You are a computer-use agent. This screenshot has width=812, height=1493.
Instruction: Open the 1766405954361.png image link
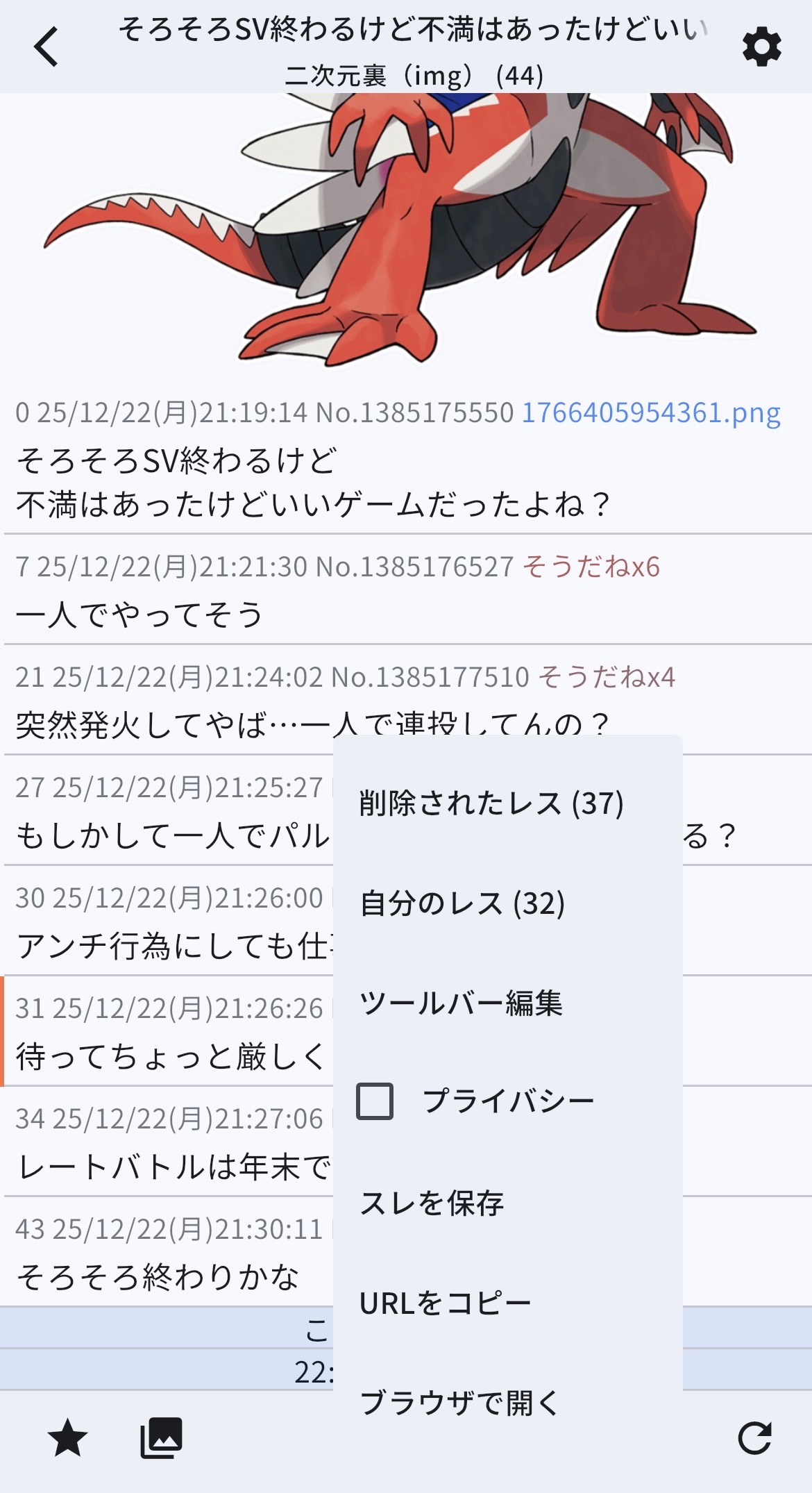650,412
